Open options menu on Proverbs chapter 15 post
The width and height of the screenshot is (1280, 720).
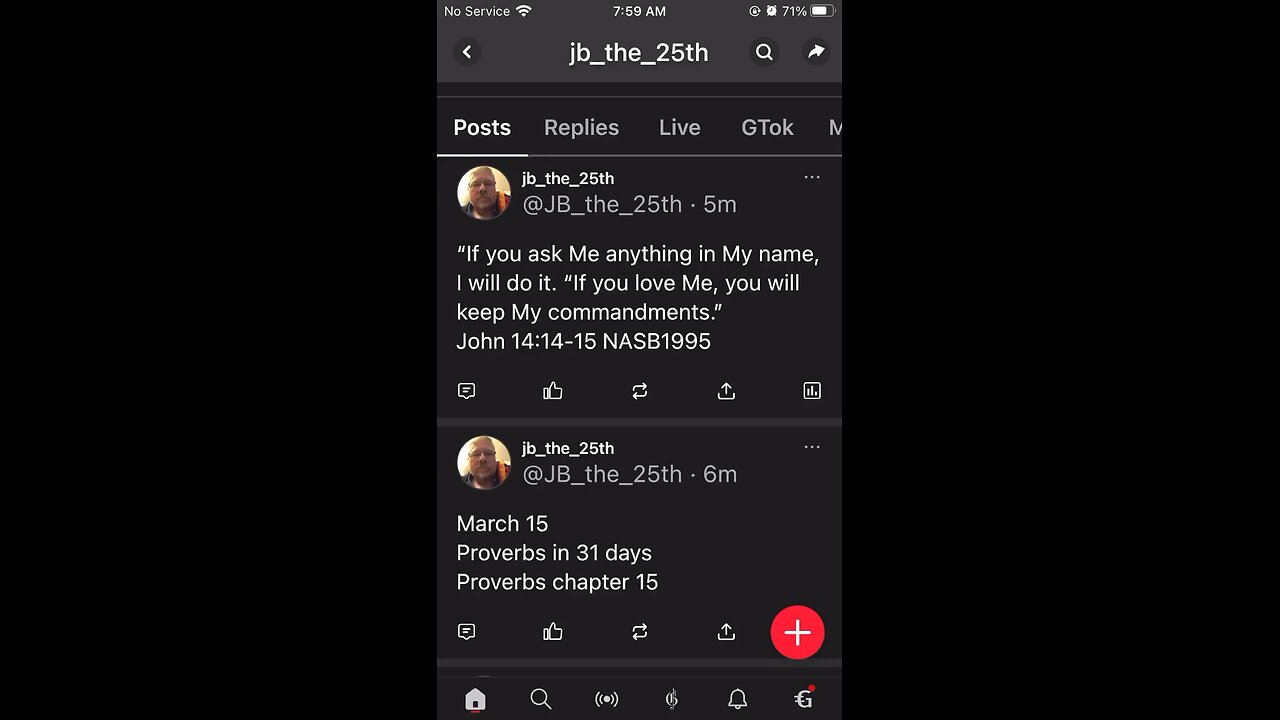(x=812, y=447)
